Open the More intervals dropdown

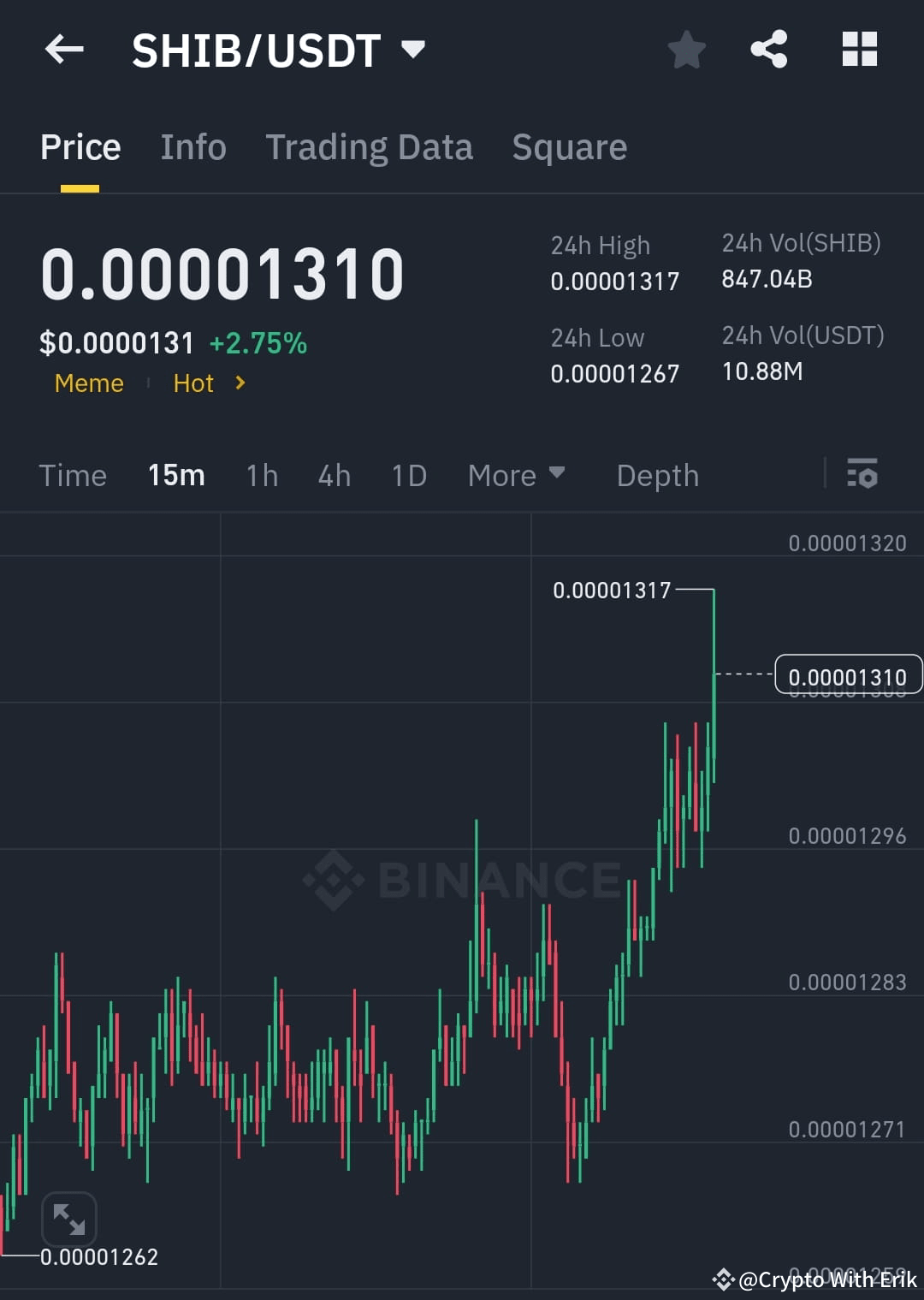[516, 475]
